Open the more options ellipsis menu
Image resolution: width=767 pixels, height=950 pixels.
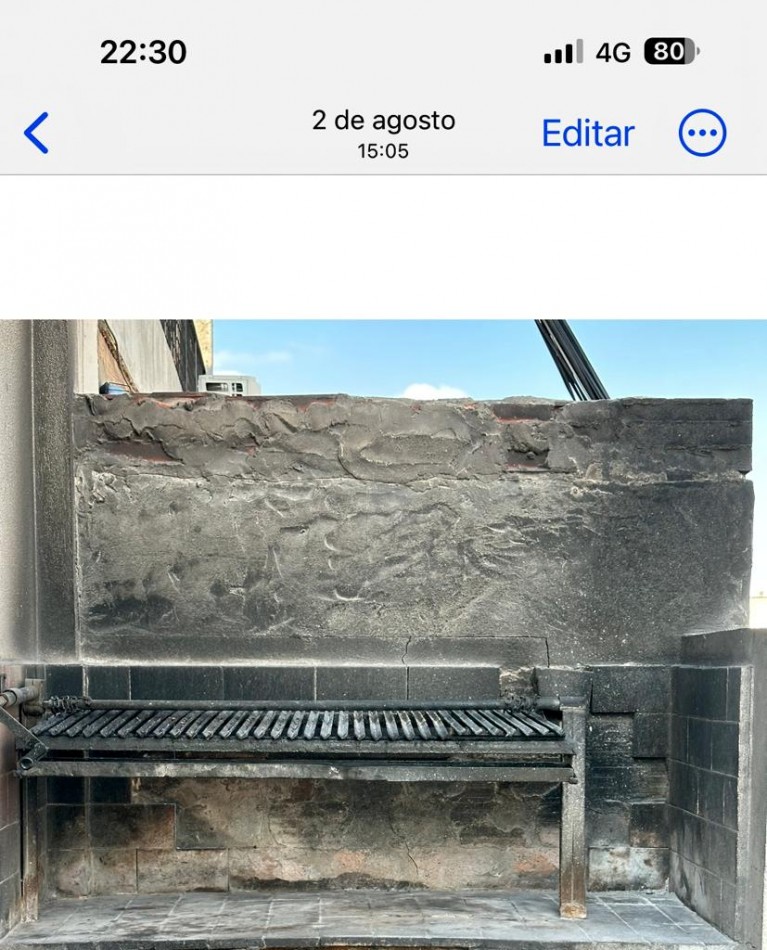(x=702, y=133)
